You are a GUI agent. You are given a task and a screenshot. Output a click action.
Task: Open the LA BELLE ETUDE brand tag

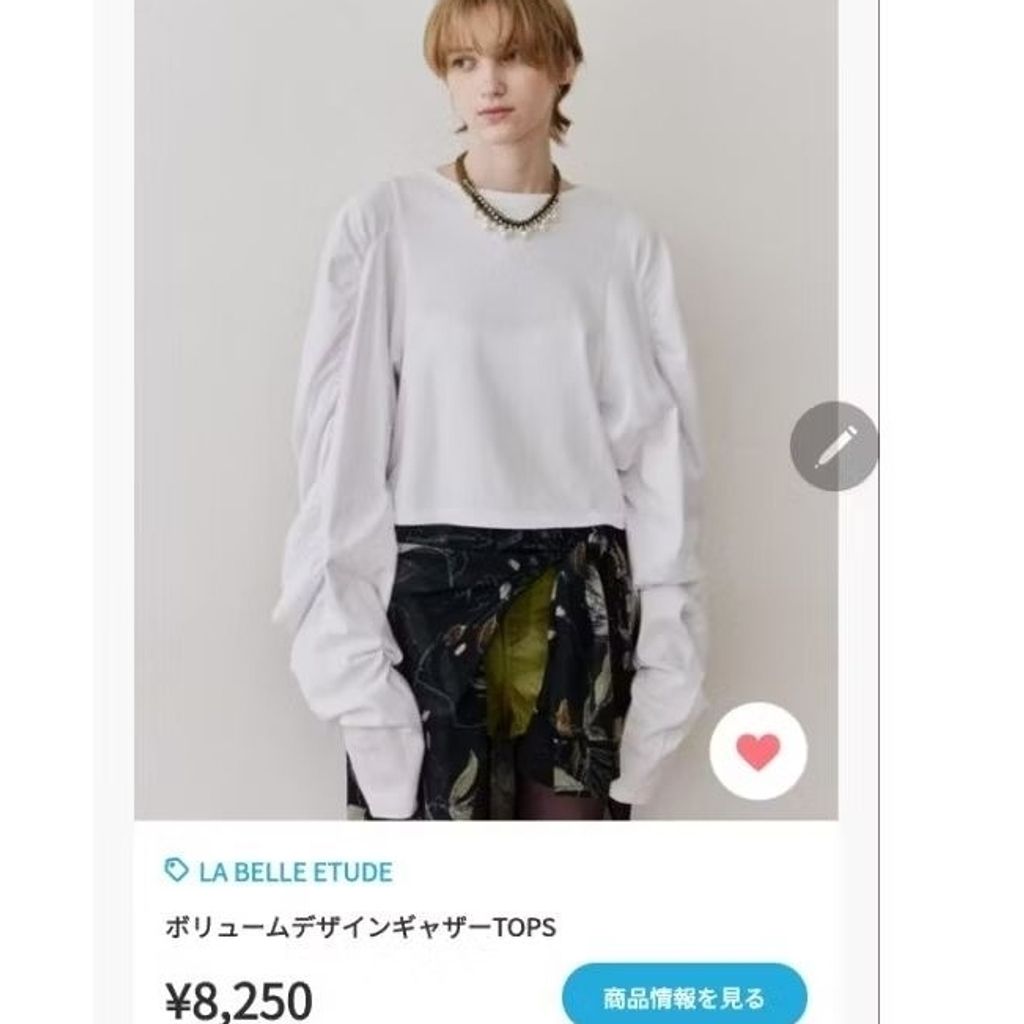pos(278,871)
